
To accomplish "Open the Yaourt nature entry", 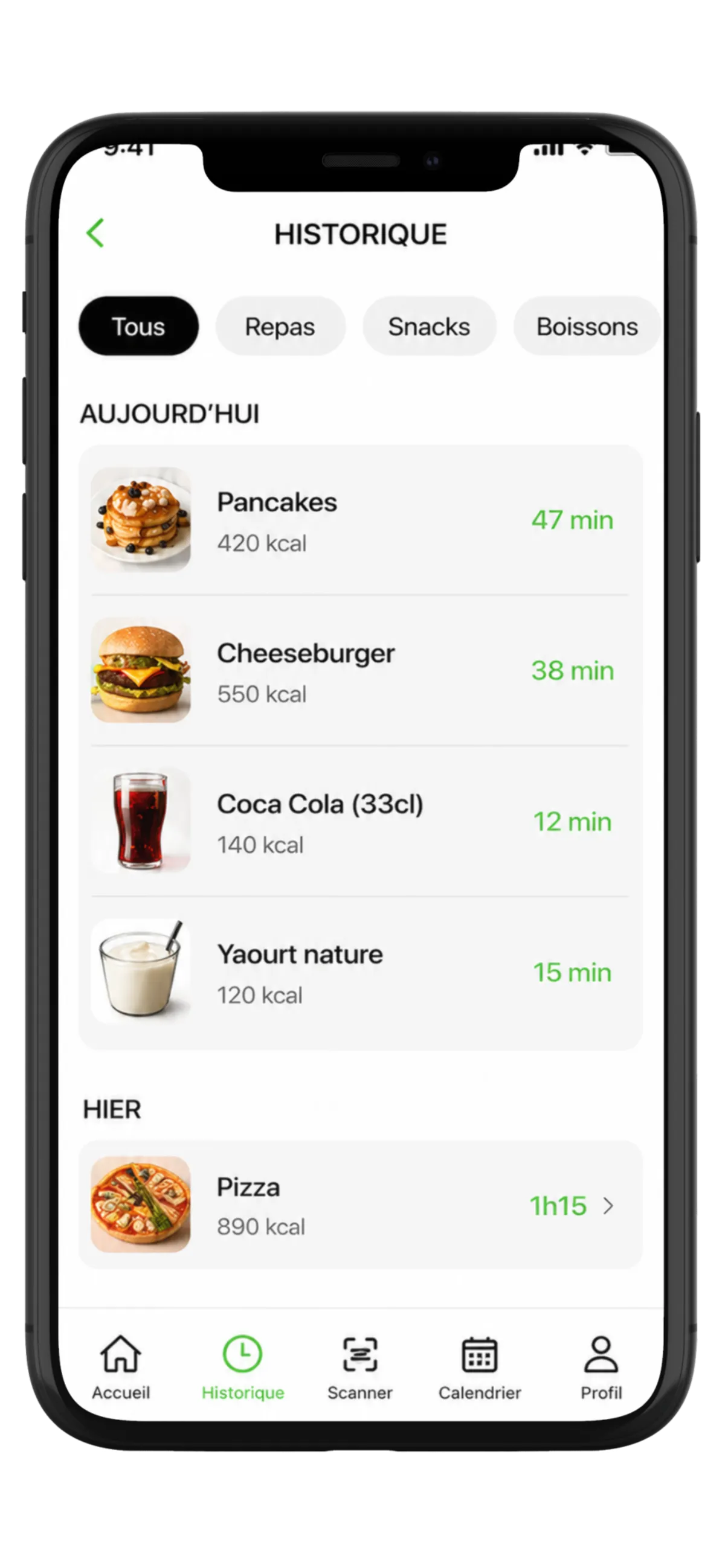I will tap(361, 971).
